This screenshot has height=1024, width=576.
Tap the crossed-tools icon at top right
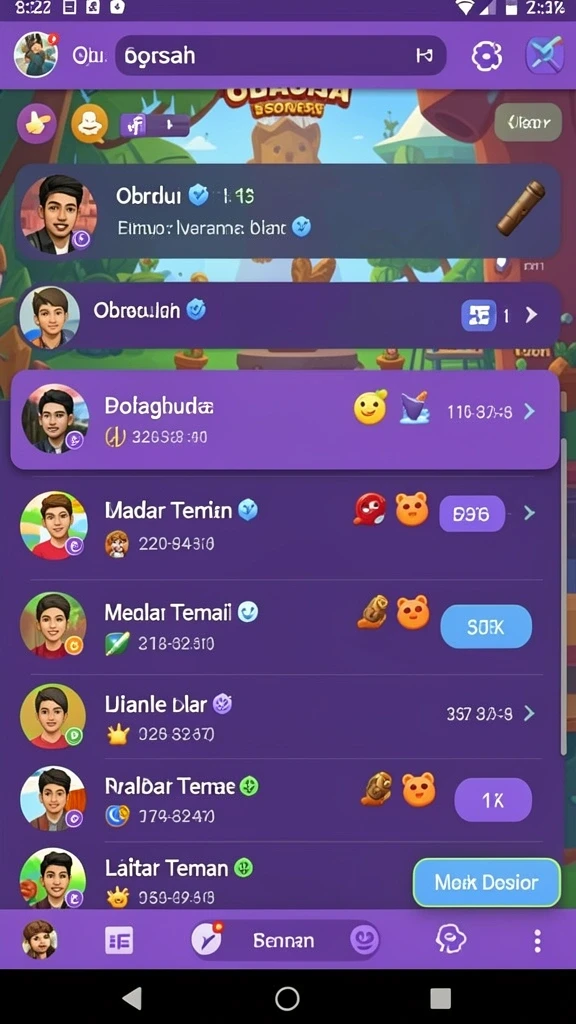tap(545, 56)
